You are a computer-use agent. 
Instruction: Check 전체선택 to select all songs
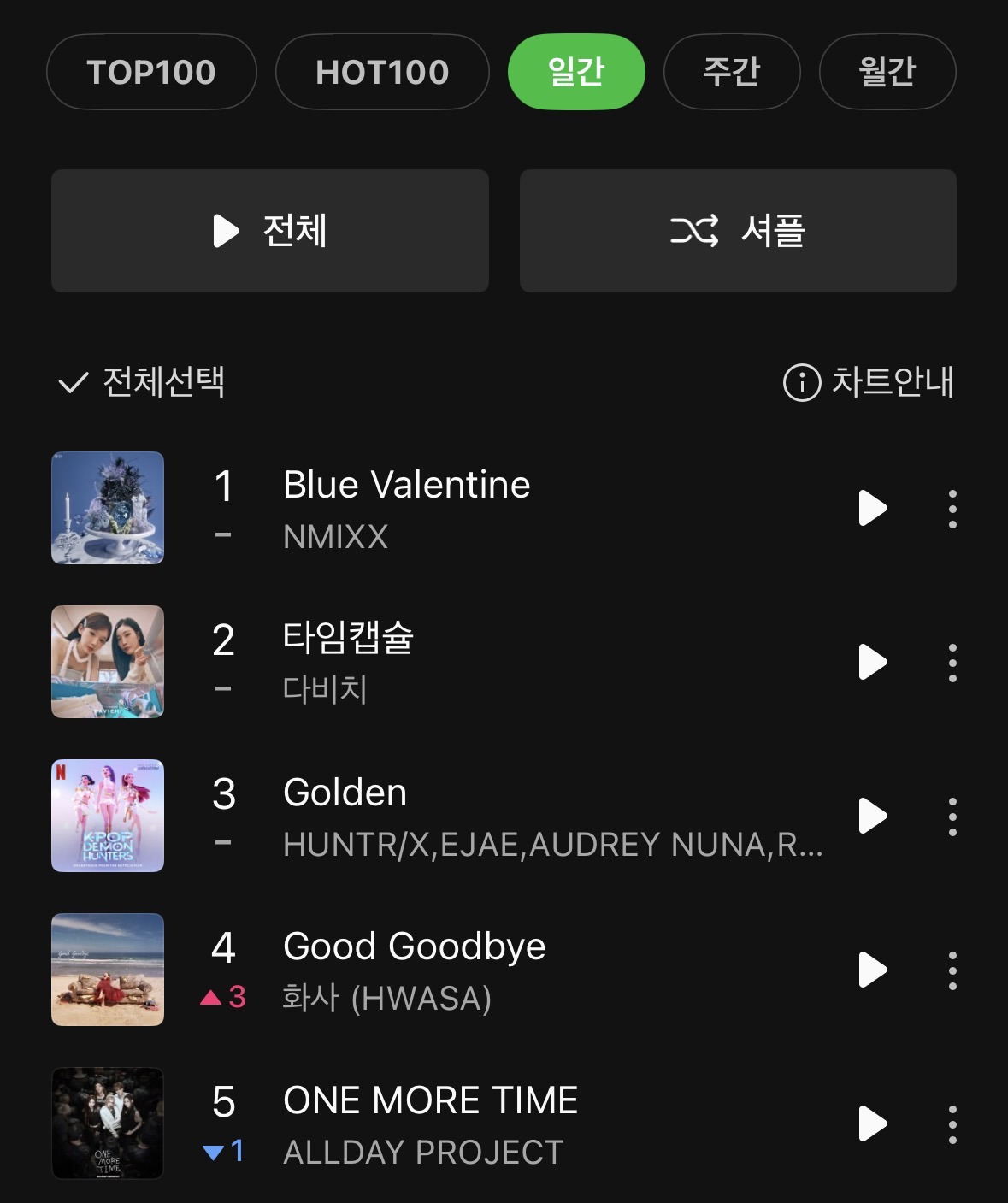(142, 382)
